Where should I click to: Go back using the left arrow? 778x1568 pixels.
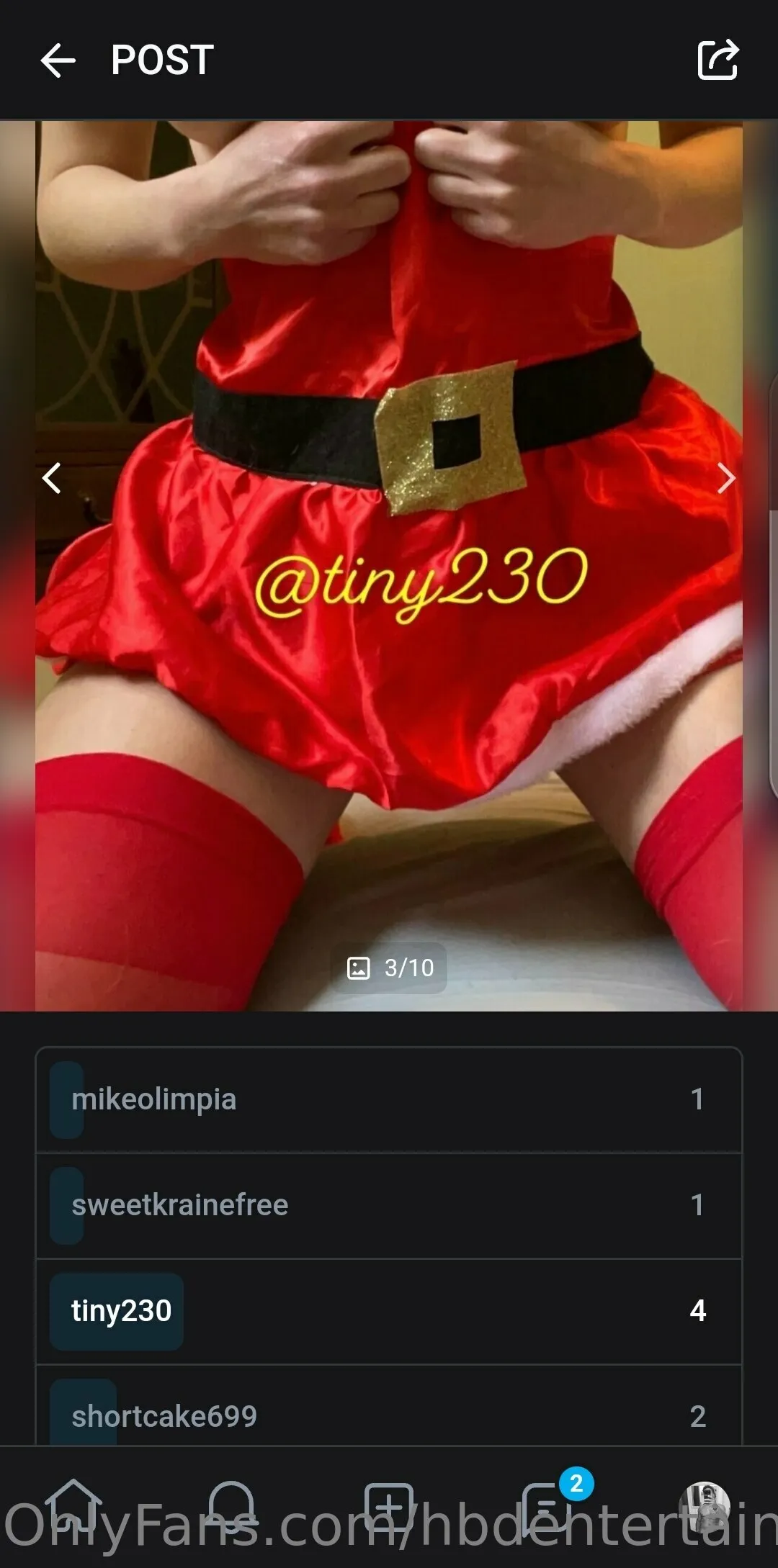click(58, 60)
